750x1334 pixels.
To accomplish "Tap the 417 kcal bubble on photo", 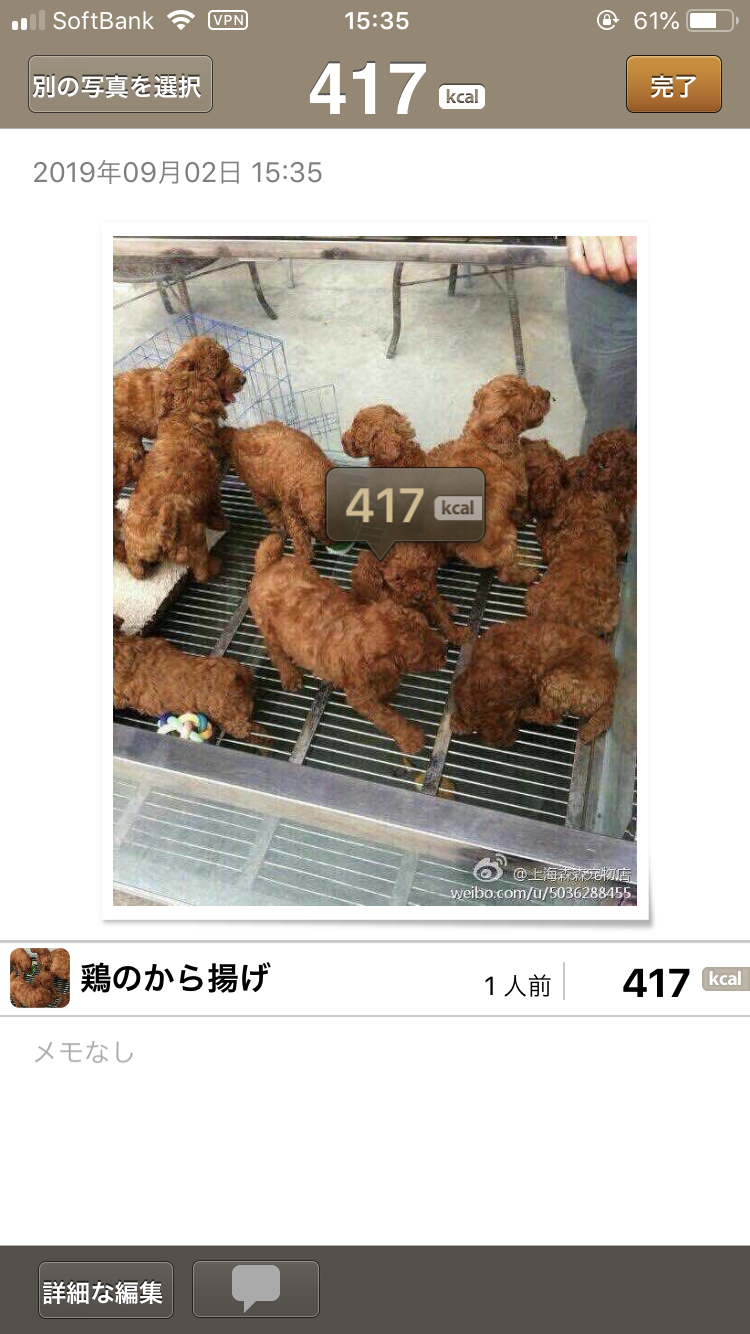I will click(405, 507).
